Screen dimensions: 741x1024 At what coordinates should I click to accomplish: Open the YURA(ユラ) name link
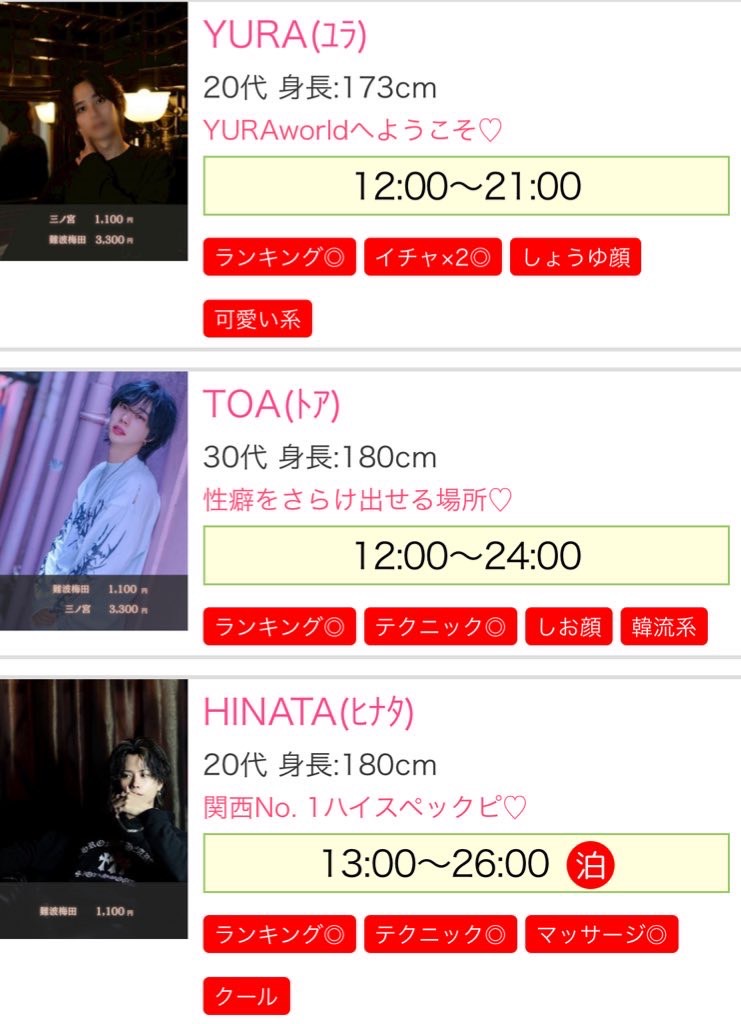pos(285,35)
